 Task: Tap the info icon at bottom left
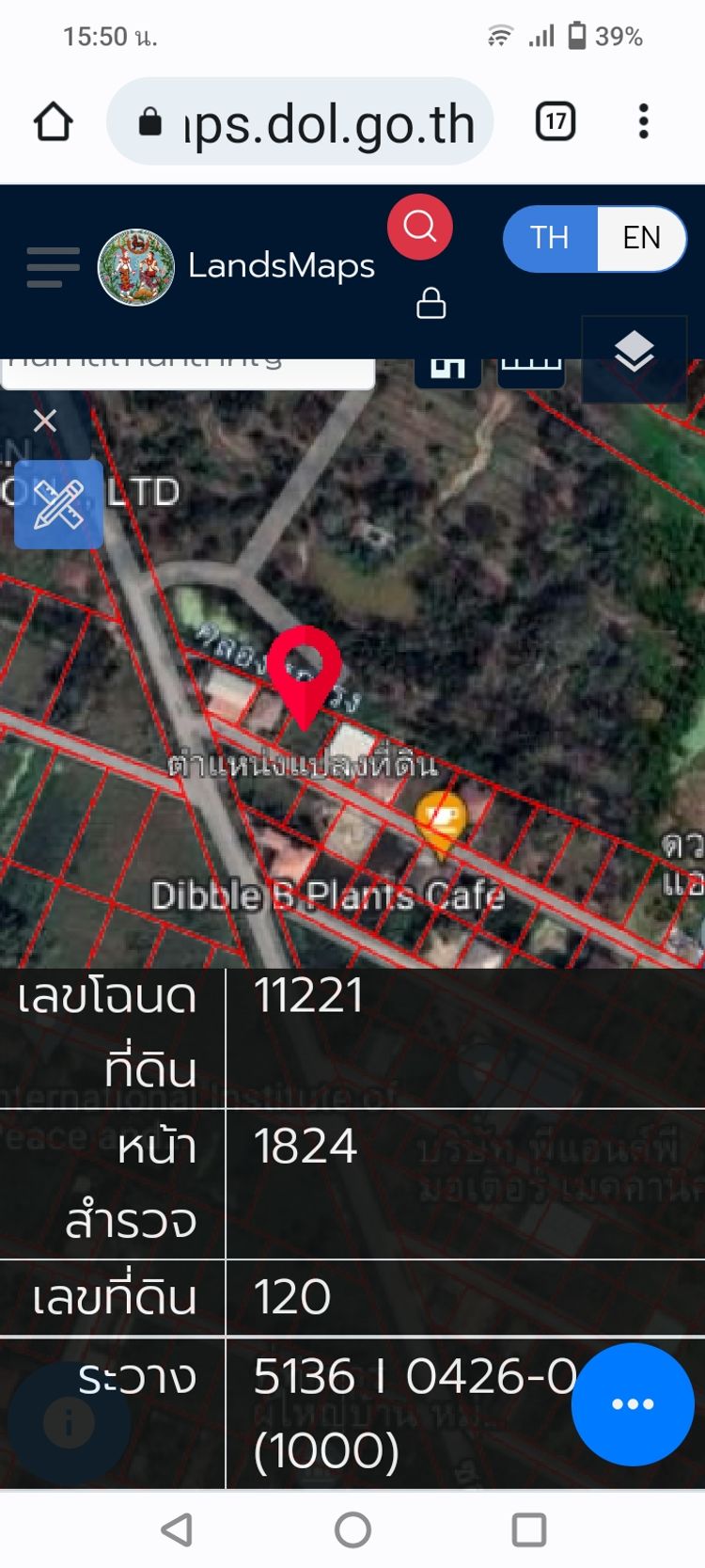pyautogui.click(x=69, y=1423)
